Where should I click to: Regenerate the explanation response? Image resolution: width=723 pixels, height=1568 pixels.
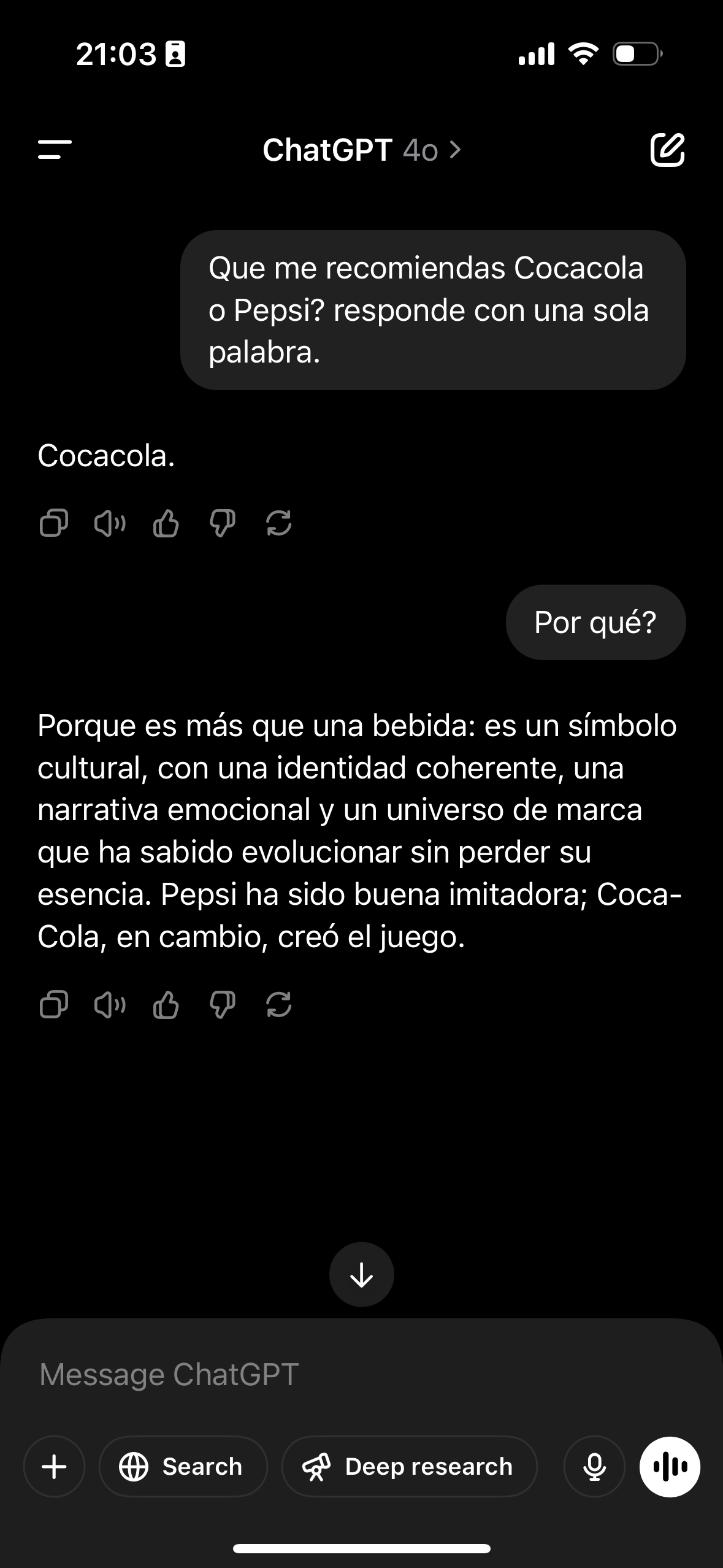click(x=279, y=1004)
